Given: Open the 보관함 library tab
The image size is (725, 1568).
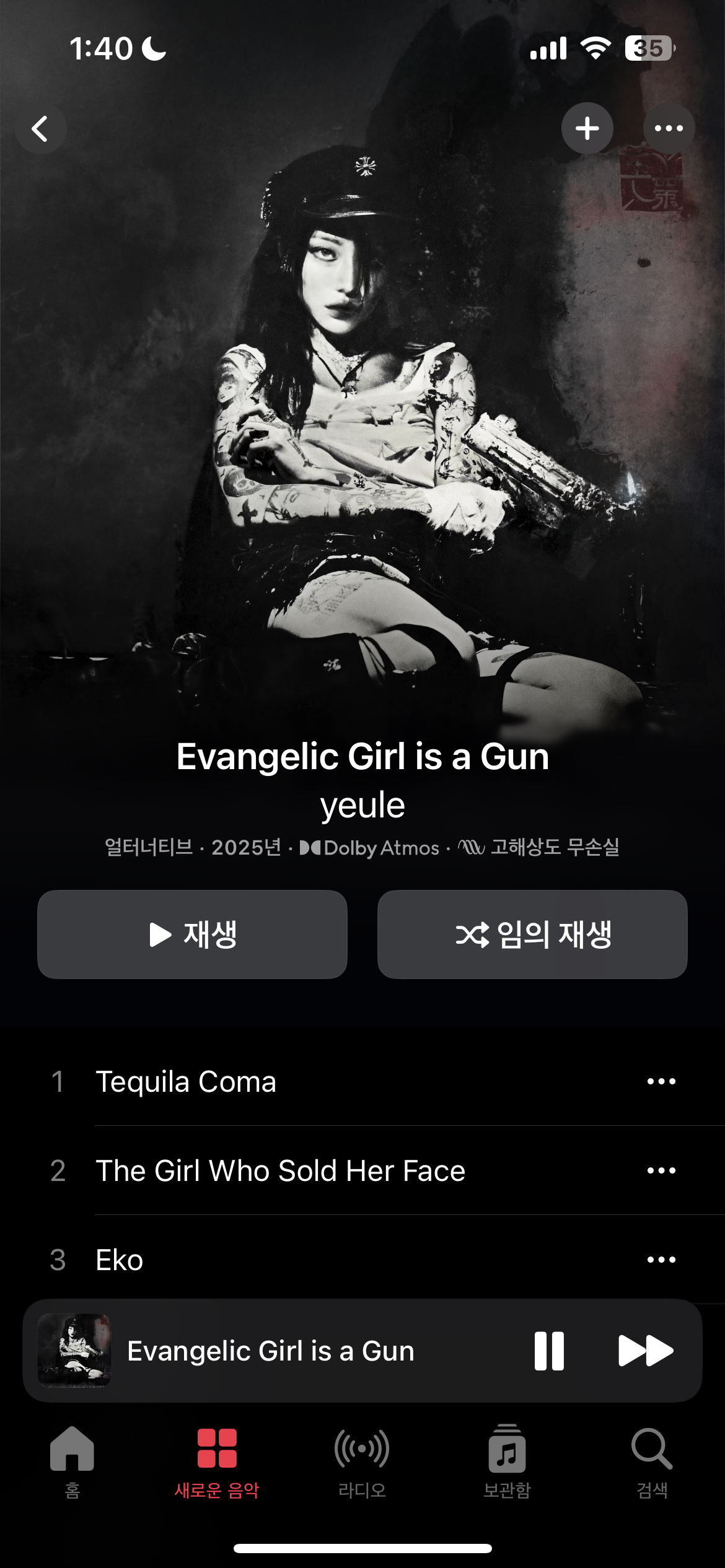Looking at the screenshot, I should pyautogui.click(x=507, y=1461).
